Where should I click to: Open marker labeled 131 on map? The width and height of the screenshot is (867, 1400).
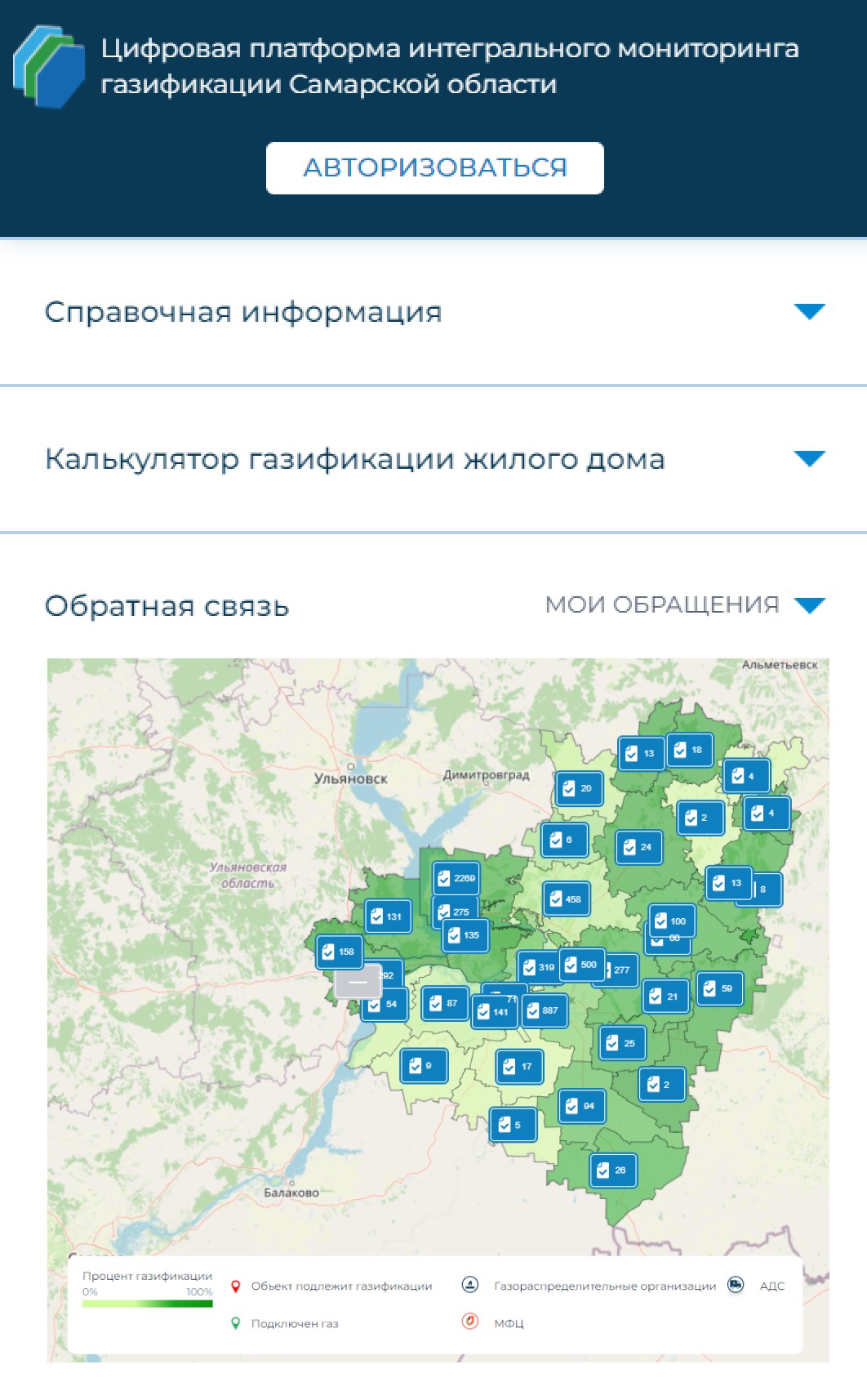click(386, 916)
